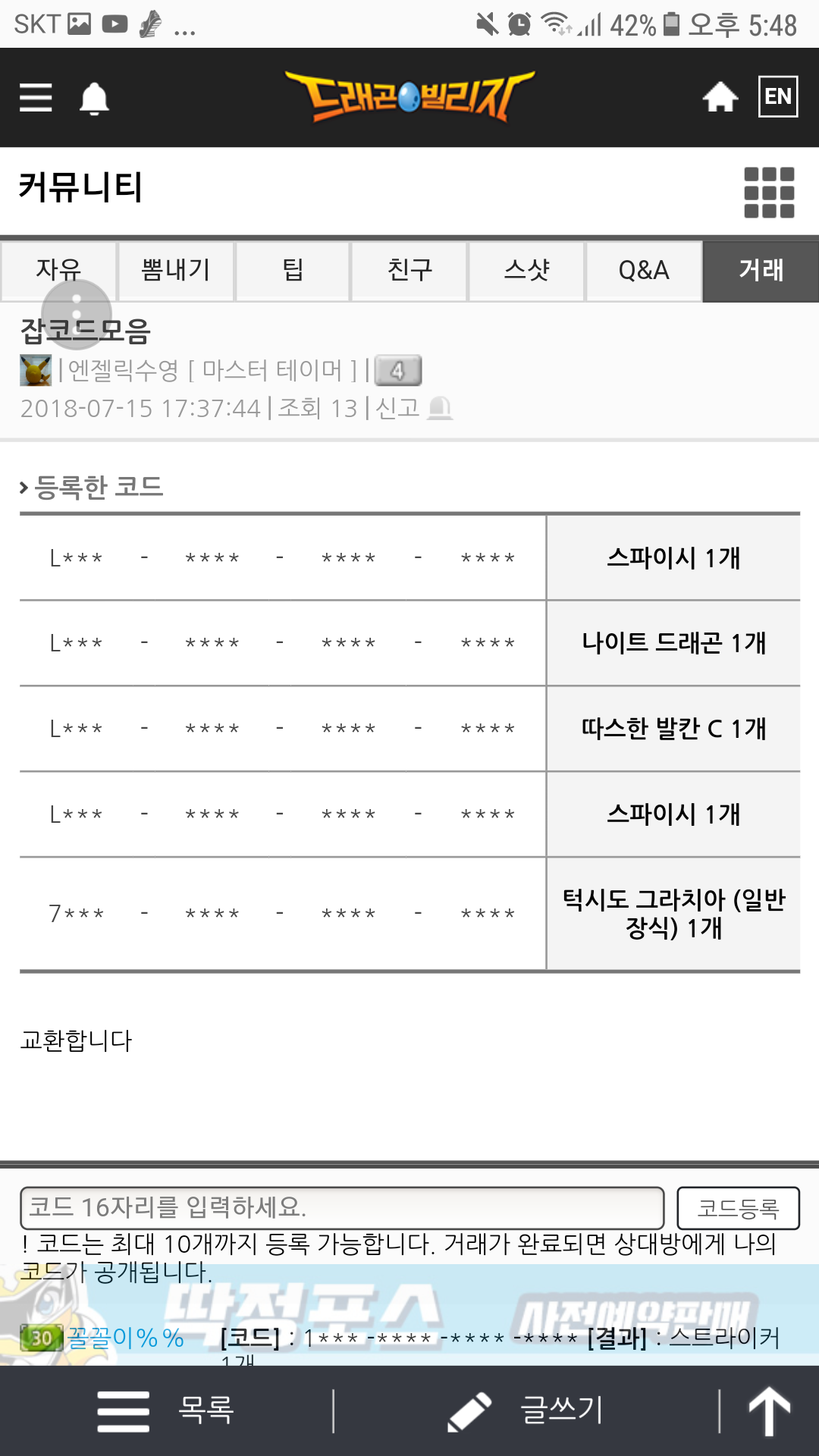This screenshot has height=1456, width=819.
Task: Go back to 목록 list
Action: click(167, 1410)
